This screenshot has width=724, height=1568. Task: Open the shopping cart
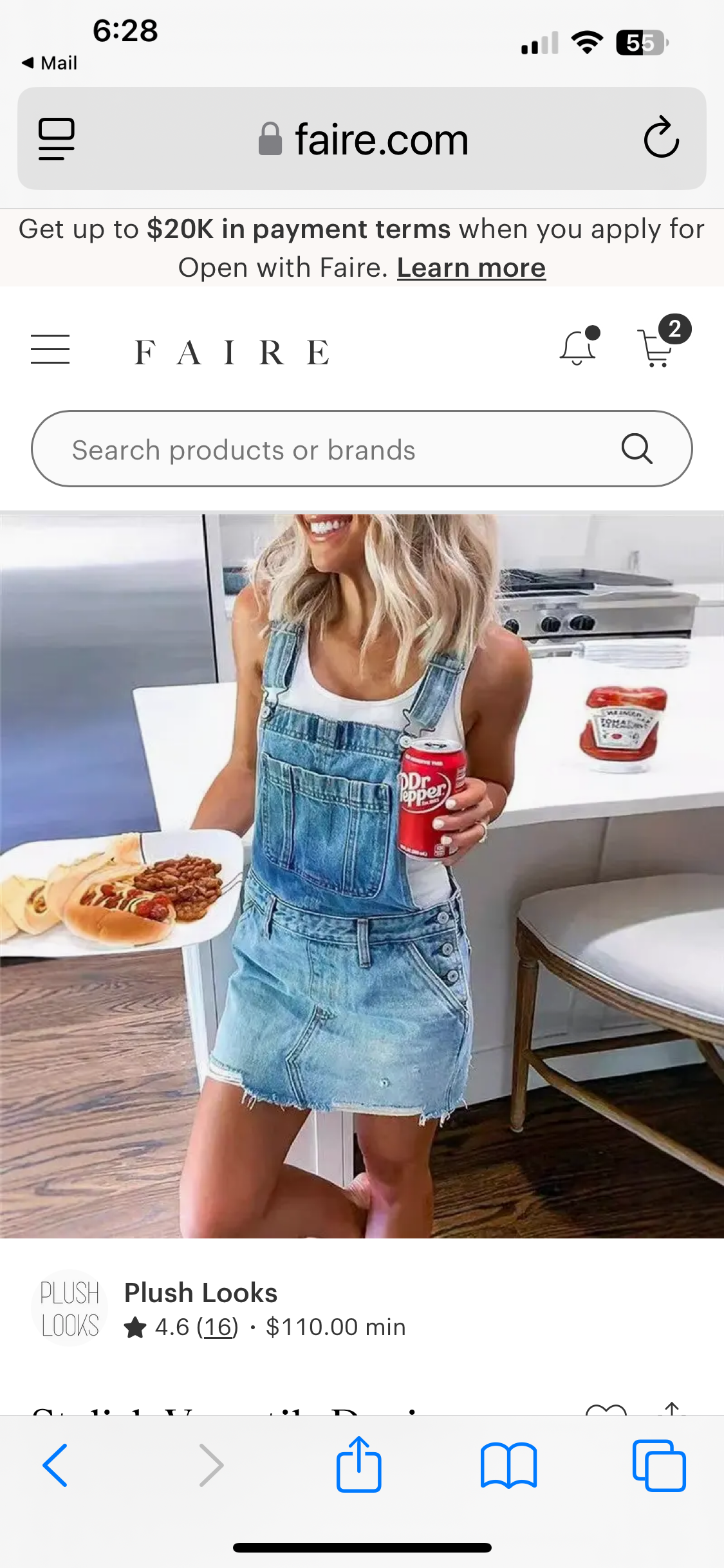[658, 348]
